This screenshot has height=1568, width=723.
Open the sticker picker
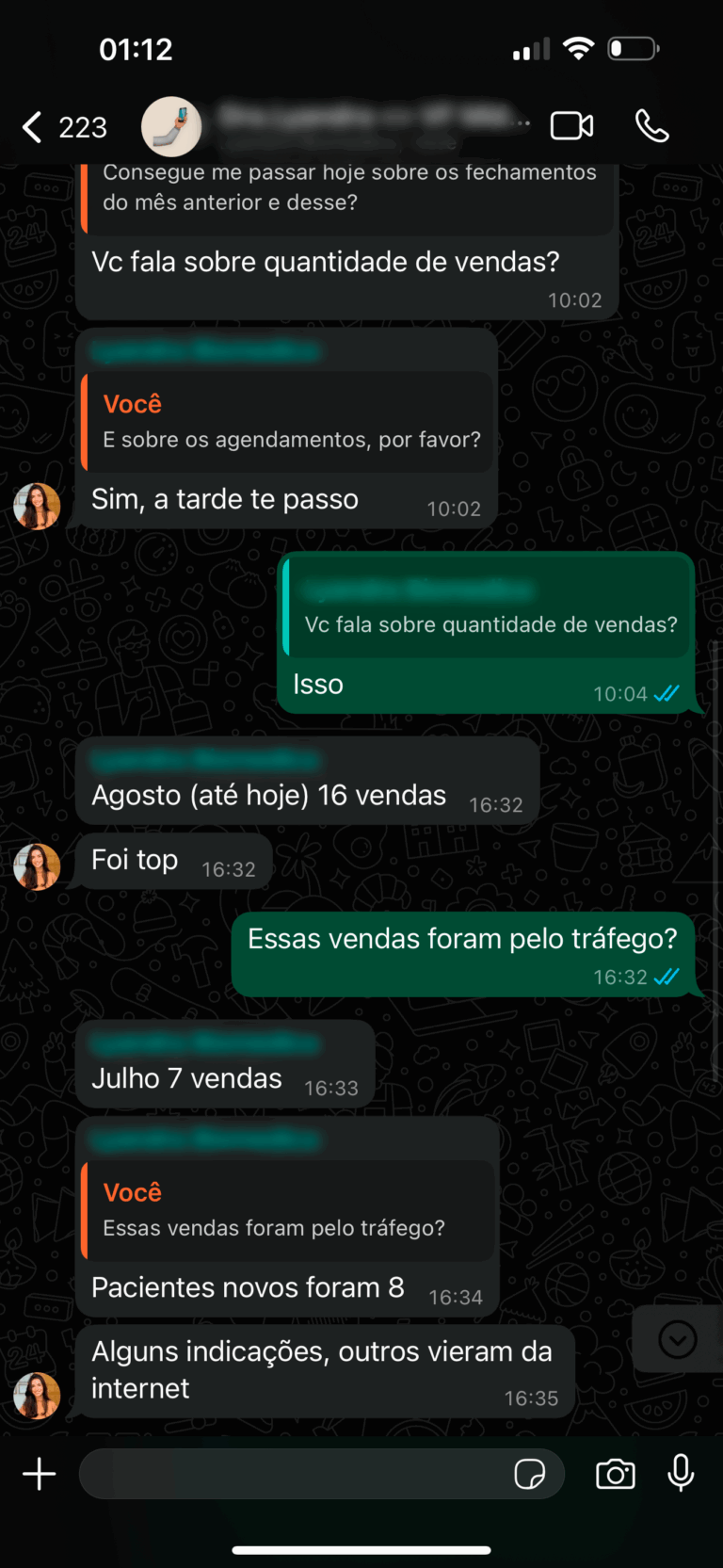(530, 1474)
